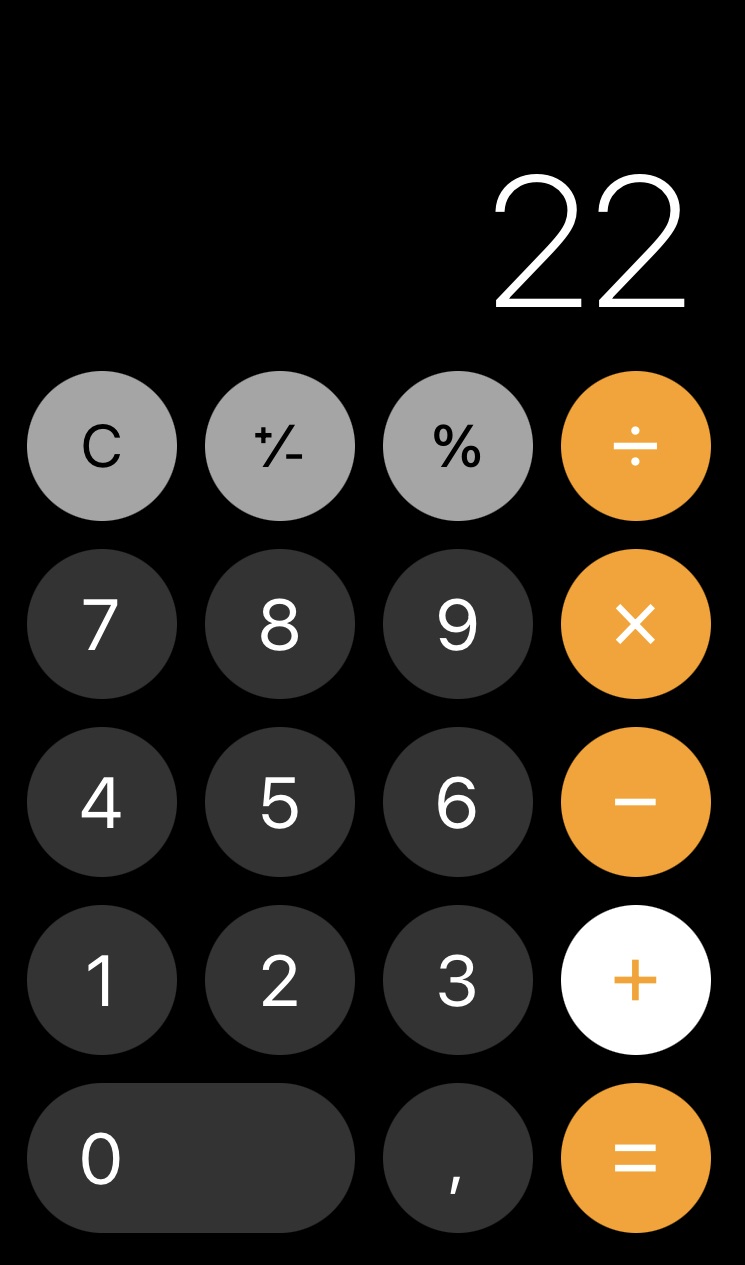Clear the display with the C key
The image size is (745, 1265).
coord(102,446)
